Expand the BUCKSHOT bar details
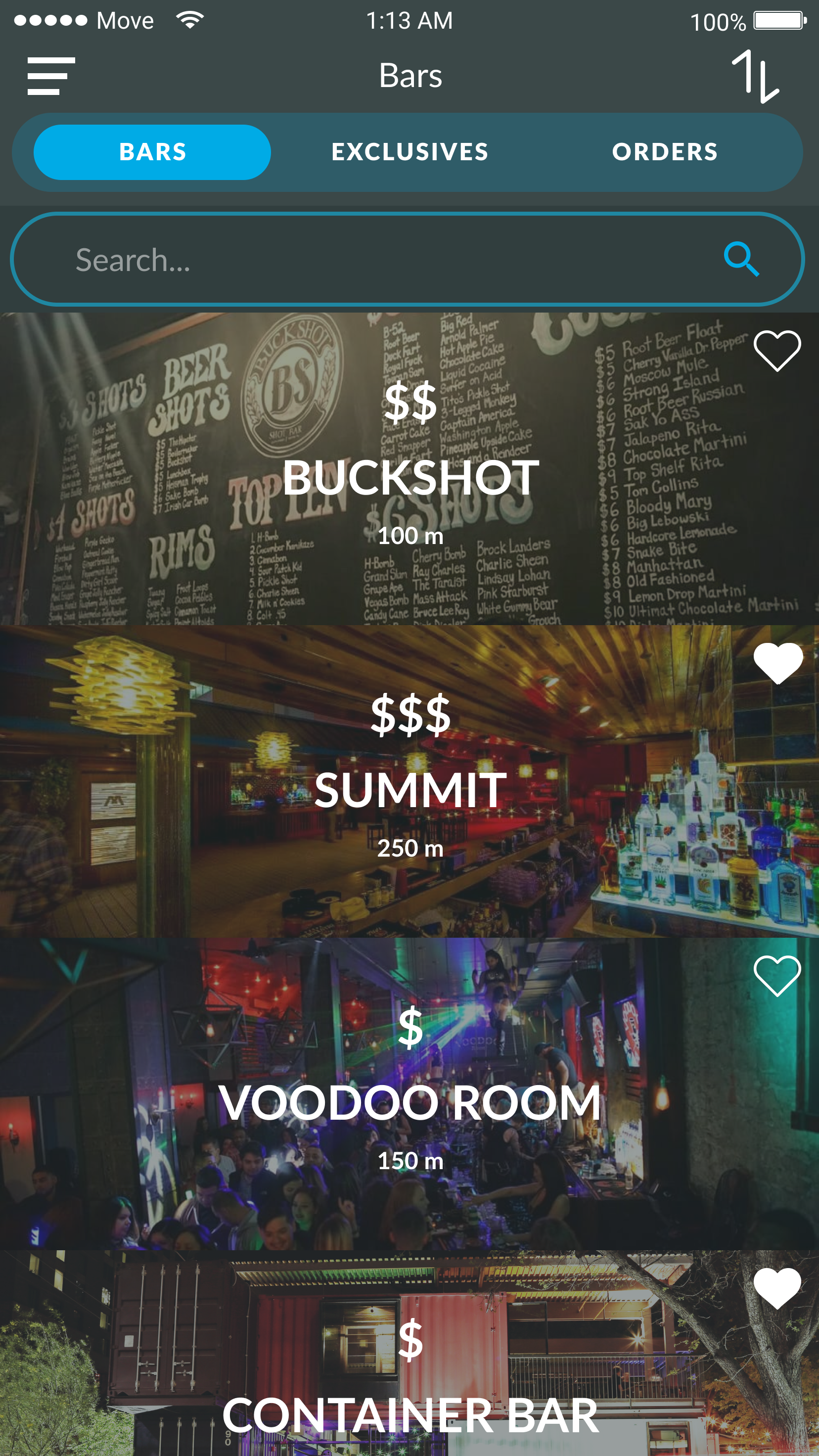 pos(409,478)
